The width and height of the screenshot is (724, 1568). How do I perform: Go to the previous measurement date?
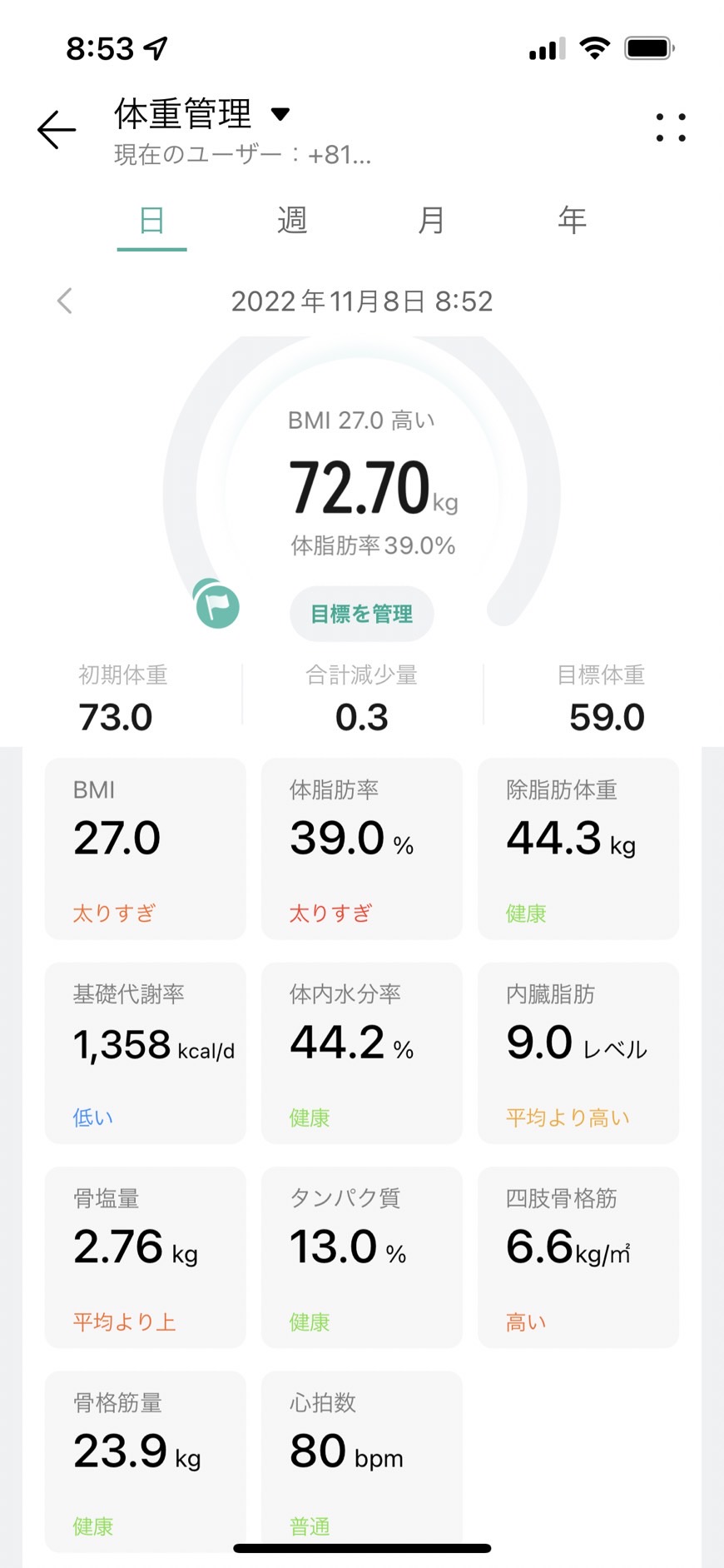(65, 301)
